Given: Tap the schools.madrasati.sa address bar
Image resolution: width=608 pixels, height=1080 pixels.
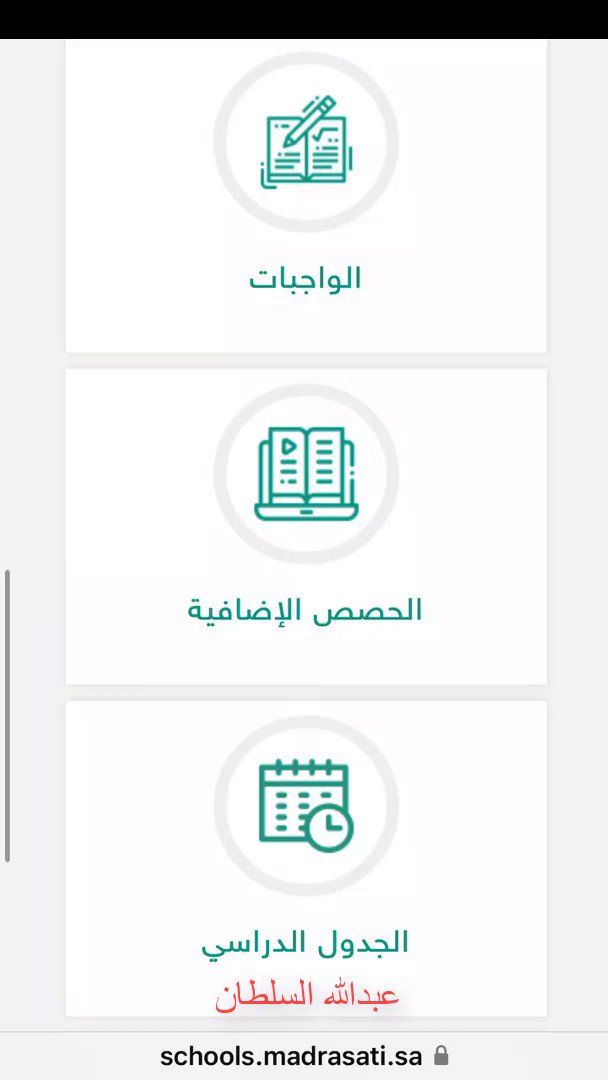Looking at the screenshot, I should click(304, 1056).
